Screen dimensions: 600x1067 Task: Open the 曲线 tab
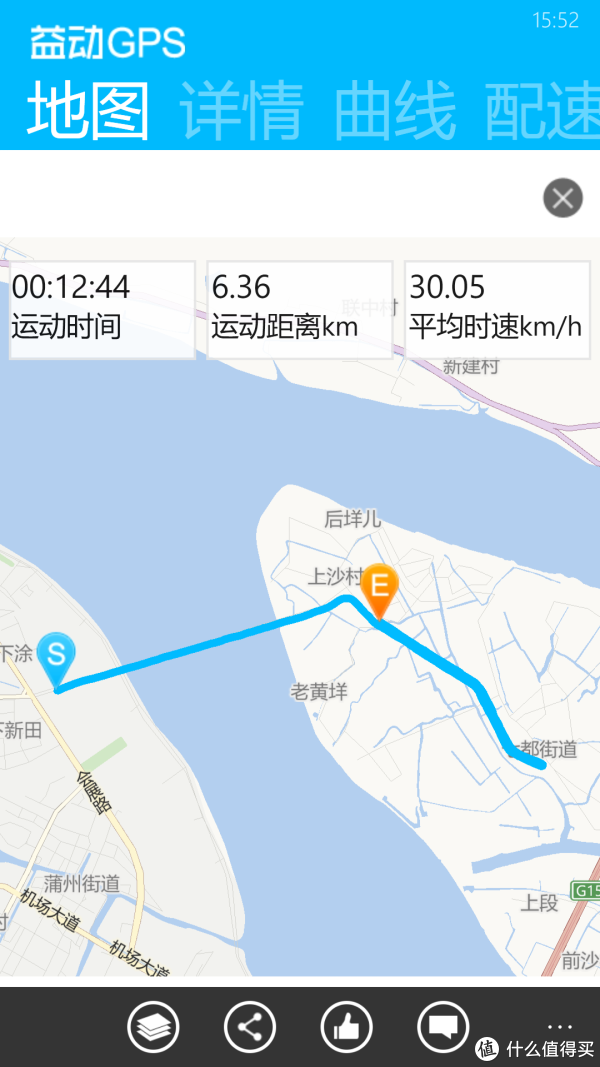point(395,111)
